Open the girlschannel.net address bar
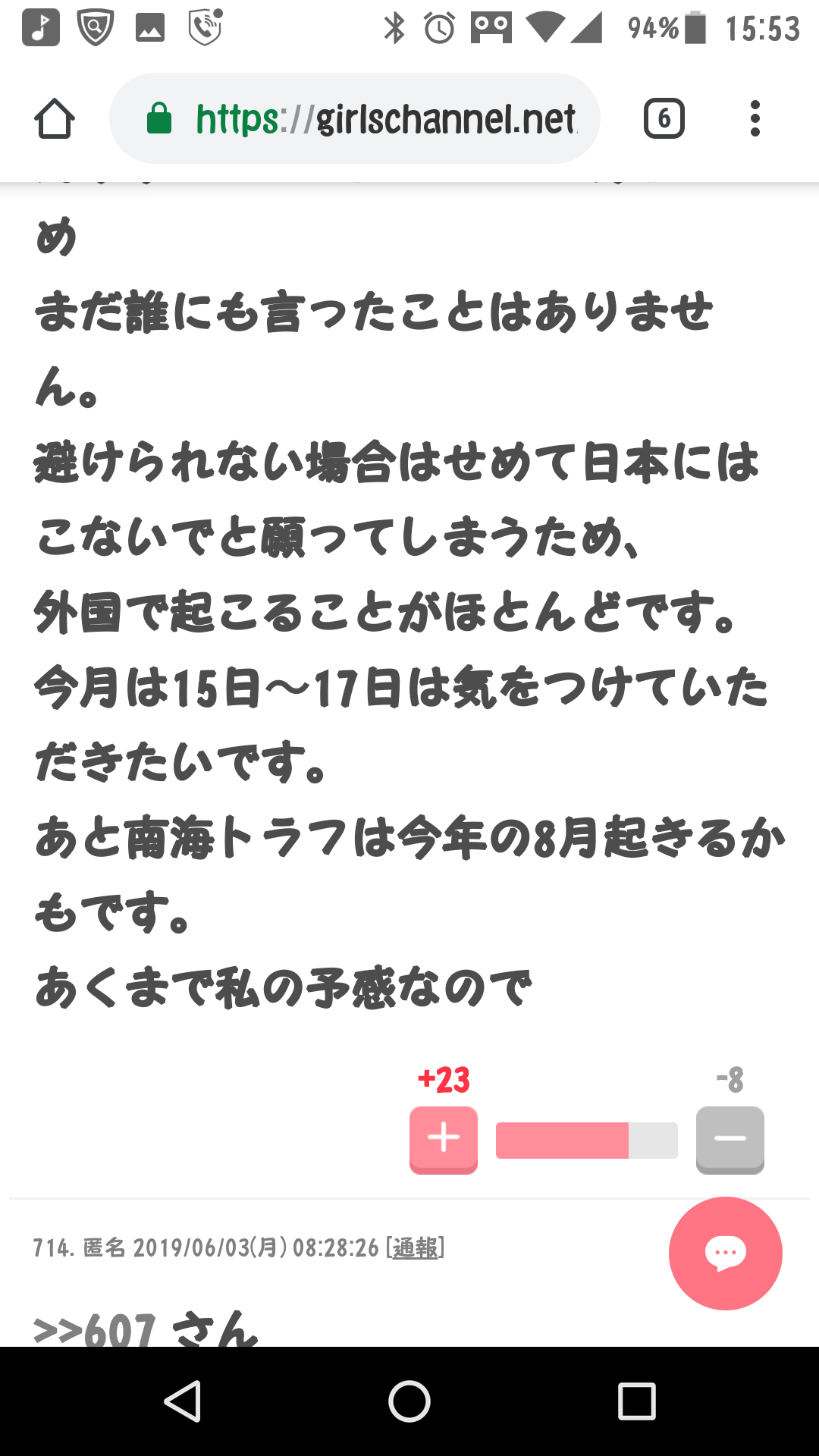This screenshot has height=1456, width=819. click(355, 119)
